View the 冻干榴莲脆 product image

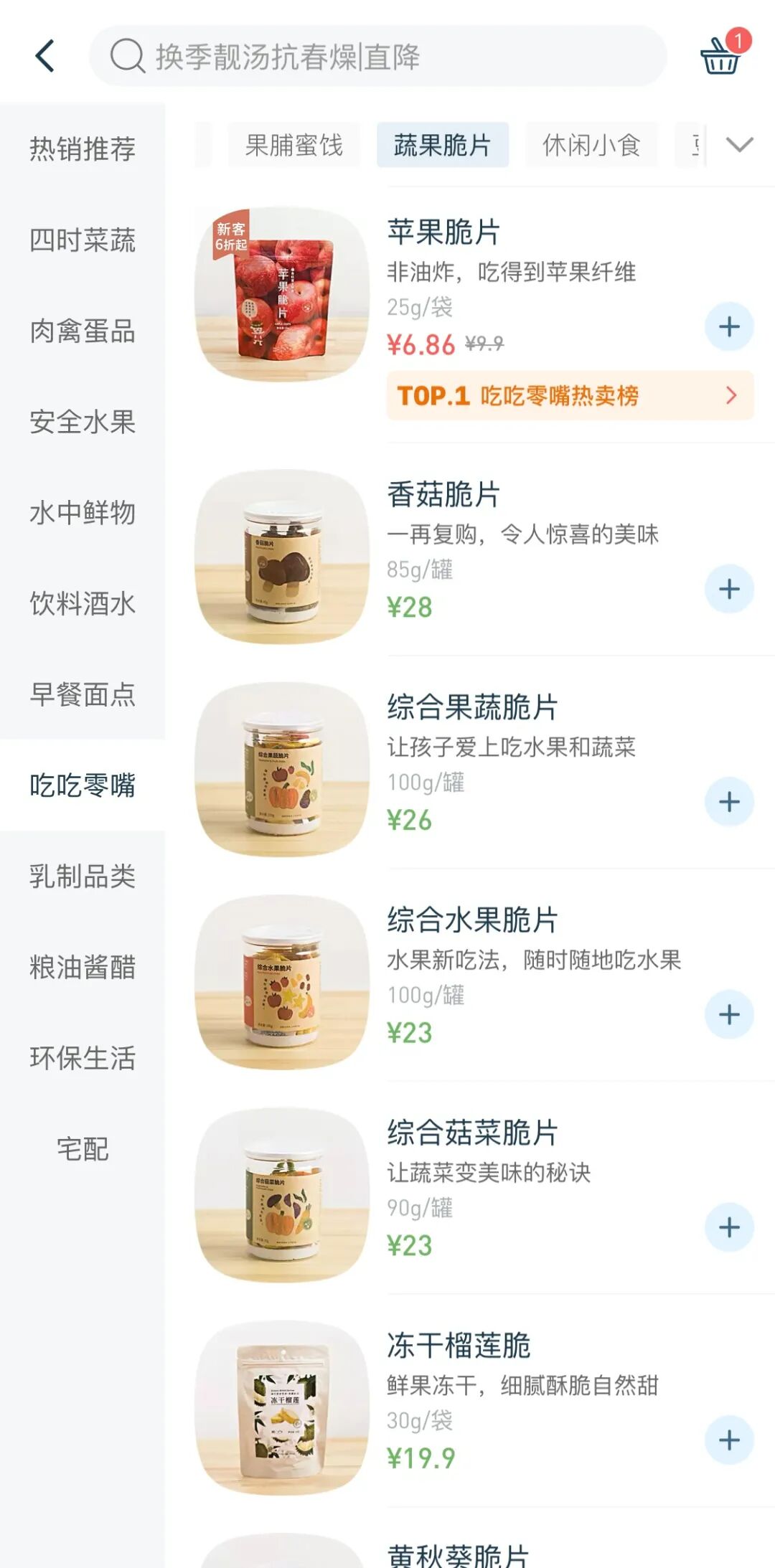(x=282, y=1409)
